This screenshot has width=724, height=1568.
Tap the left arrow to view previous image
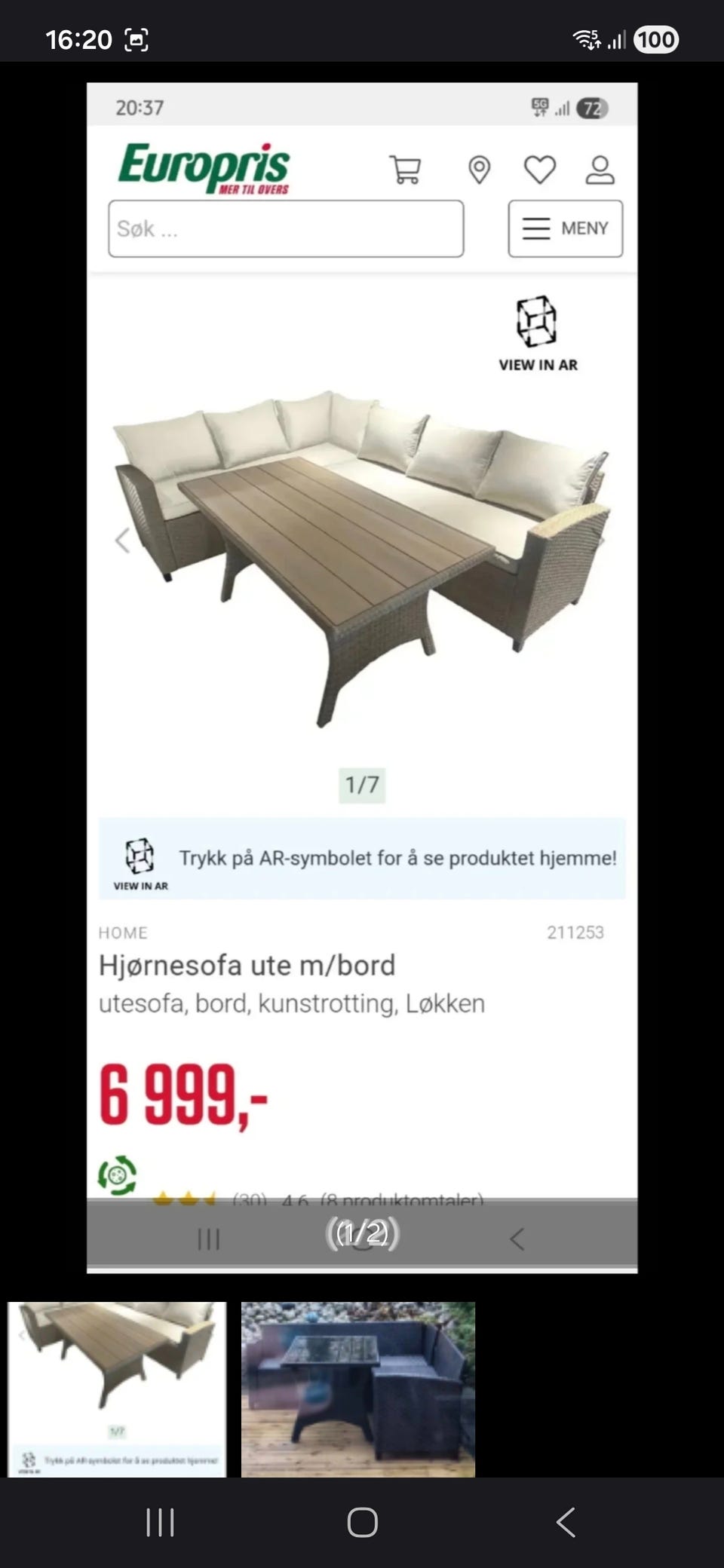click(x=123, y=541)
